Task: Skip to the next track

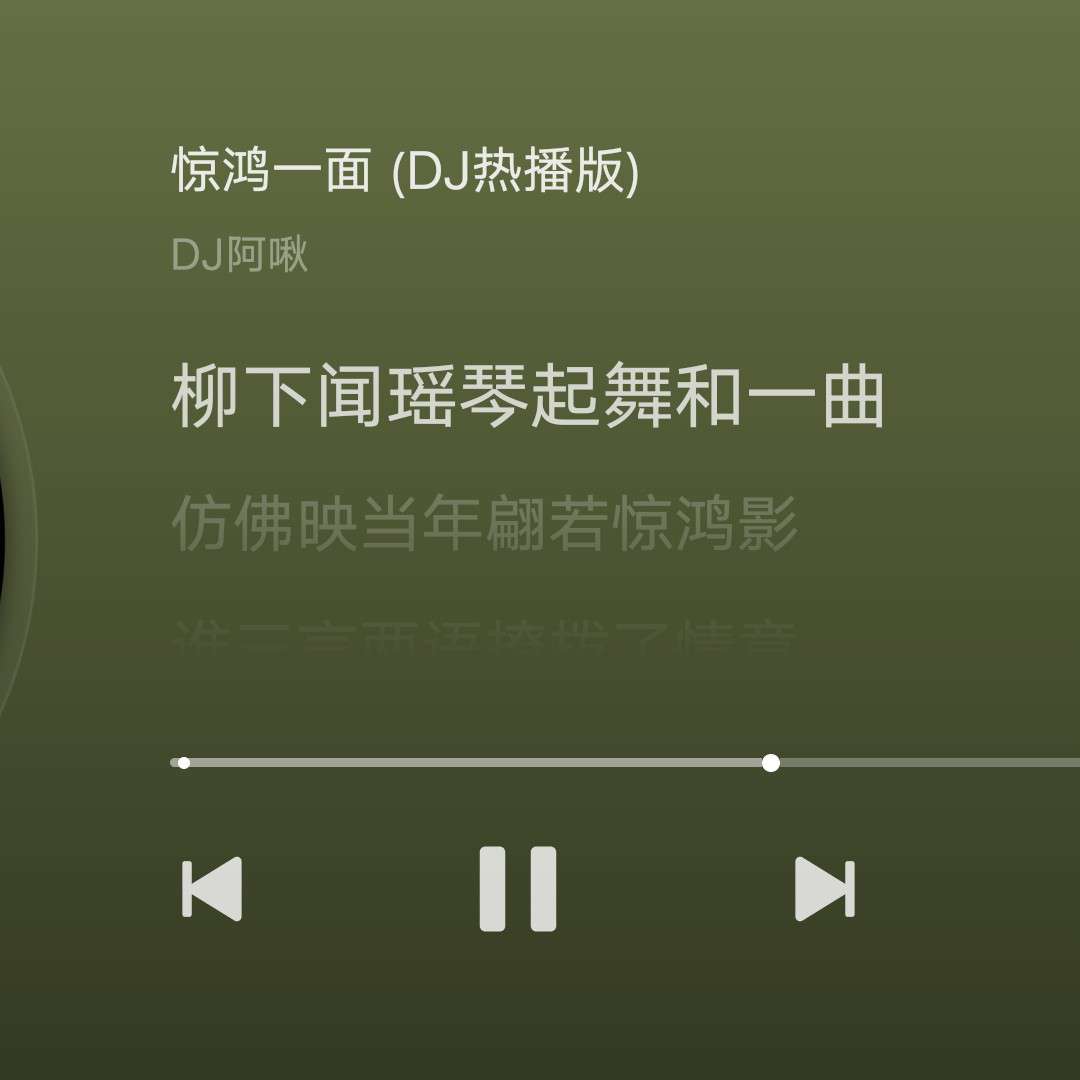Action: click(825, 888)
